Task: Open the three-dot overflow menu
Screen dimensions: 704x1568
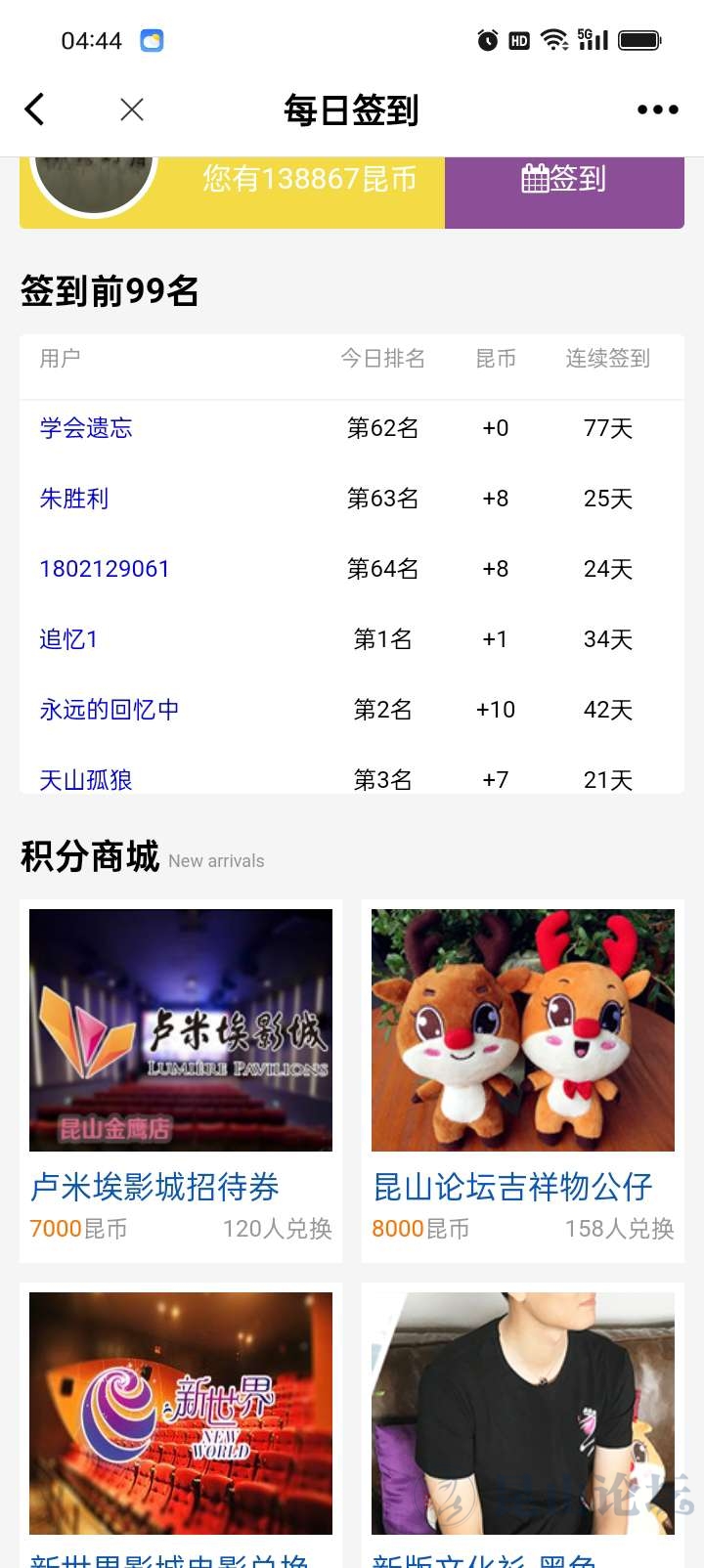Action: pyautogui.click(x=657, y=109)
